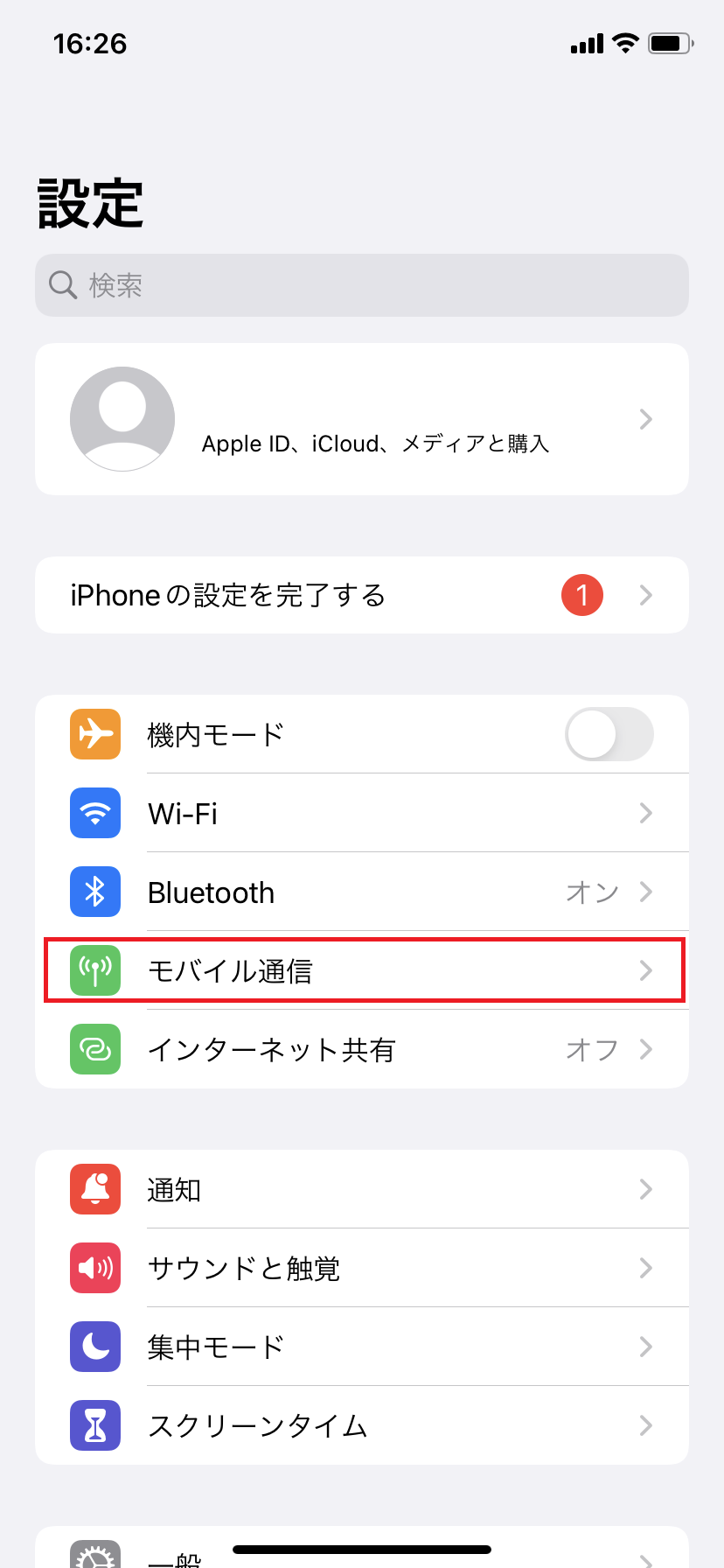The width and height of the screenshot is (724, 1568).
Task: Open Bluetooth settings
Action: click(362, 892)
